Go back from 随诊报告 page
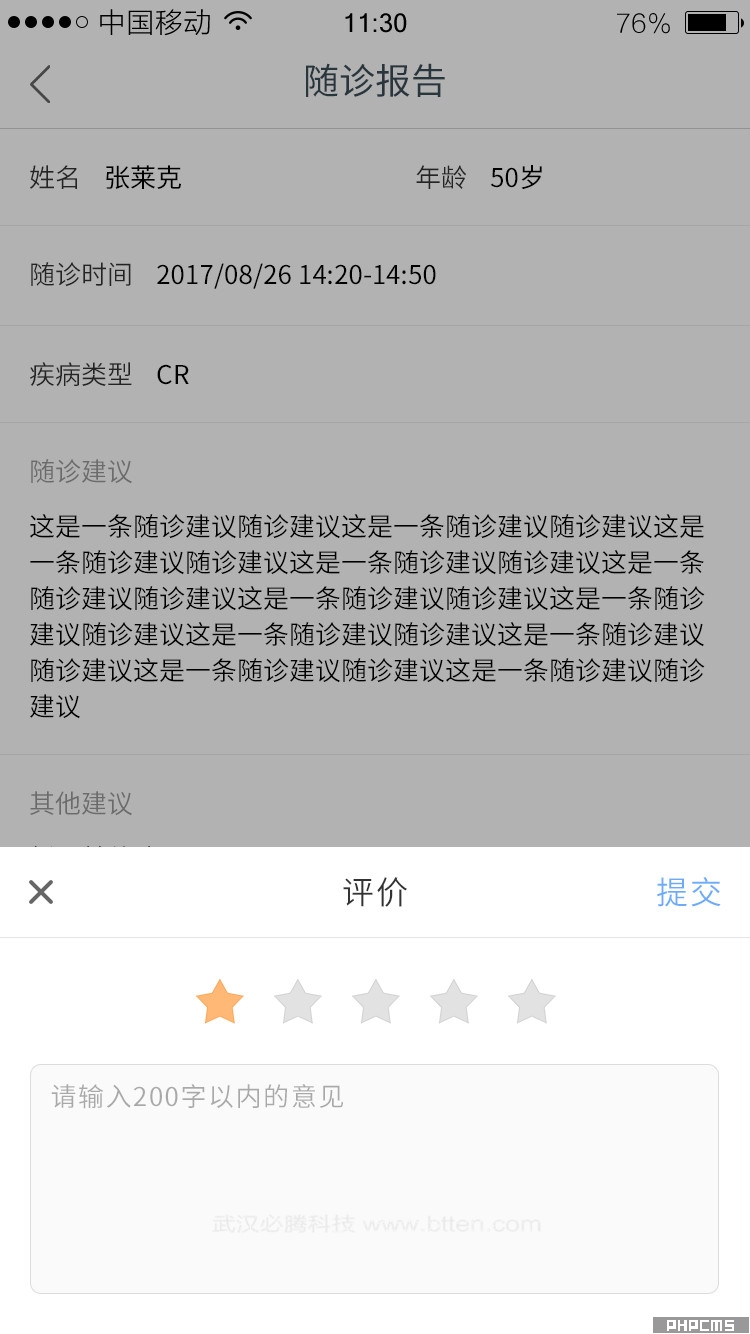The height and width of the screenshot is (1334, 750). point(41,84)
